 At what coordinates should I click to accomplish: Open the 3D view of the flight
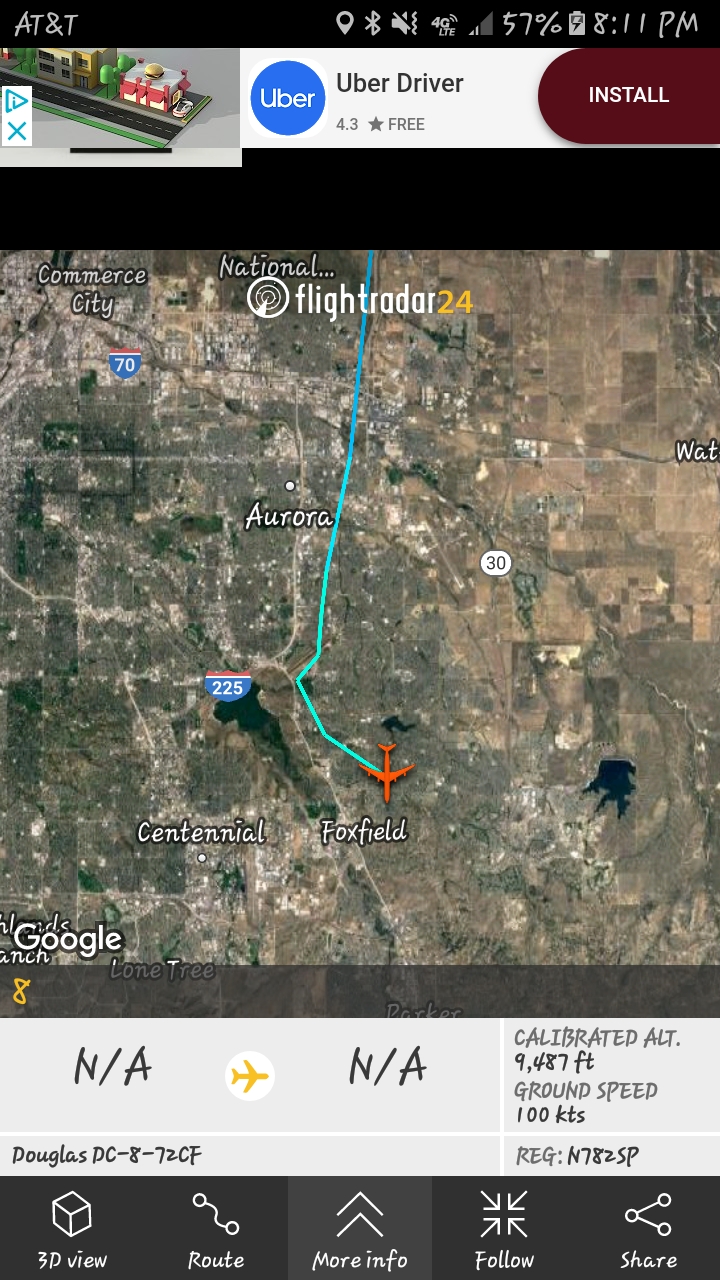(72, 1229)
